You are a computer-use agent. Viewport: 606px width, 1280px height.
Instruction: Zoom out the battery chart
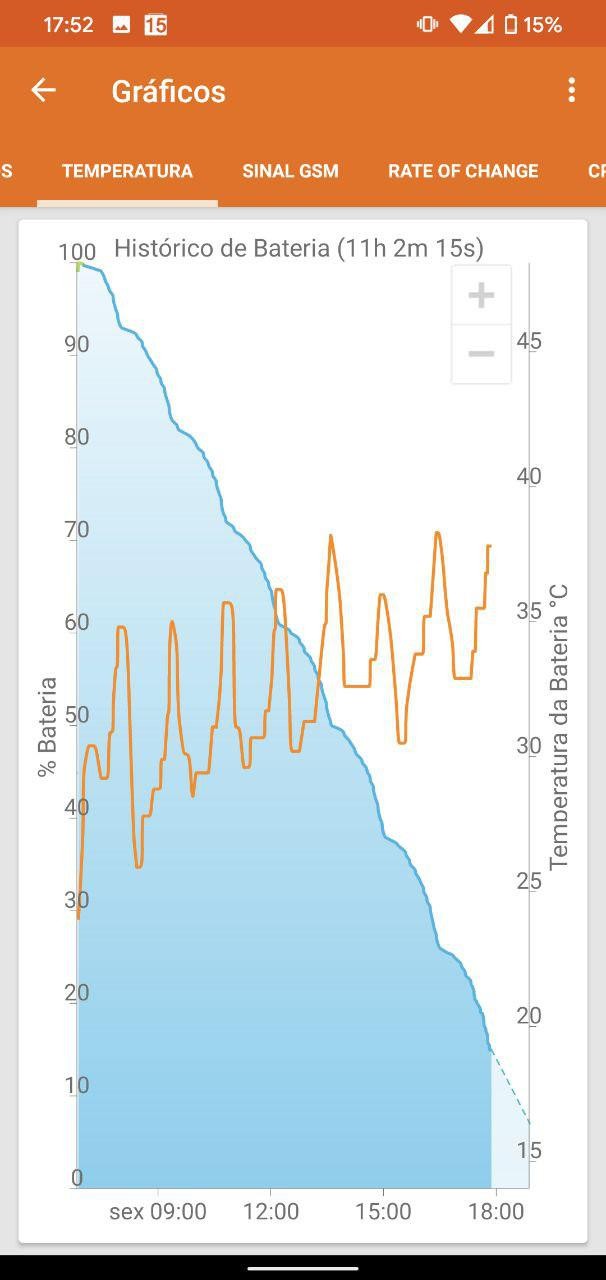point(481,354)
